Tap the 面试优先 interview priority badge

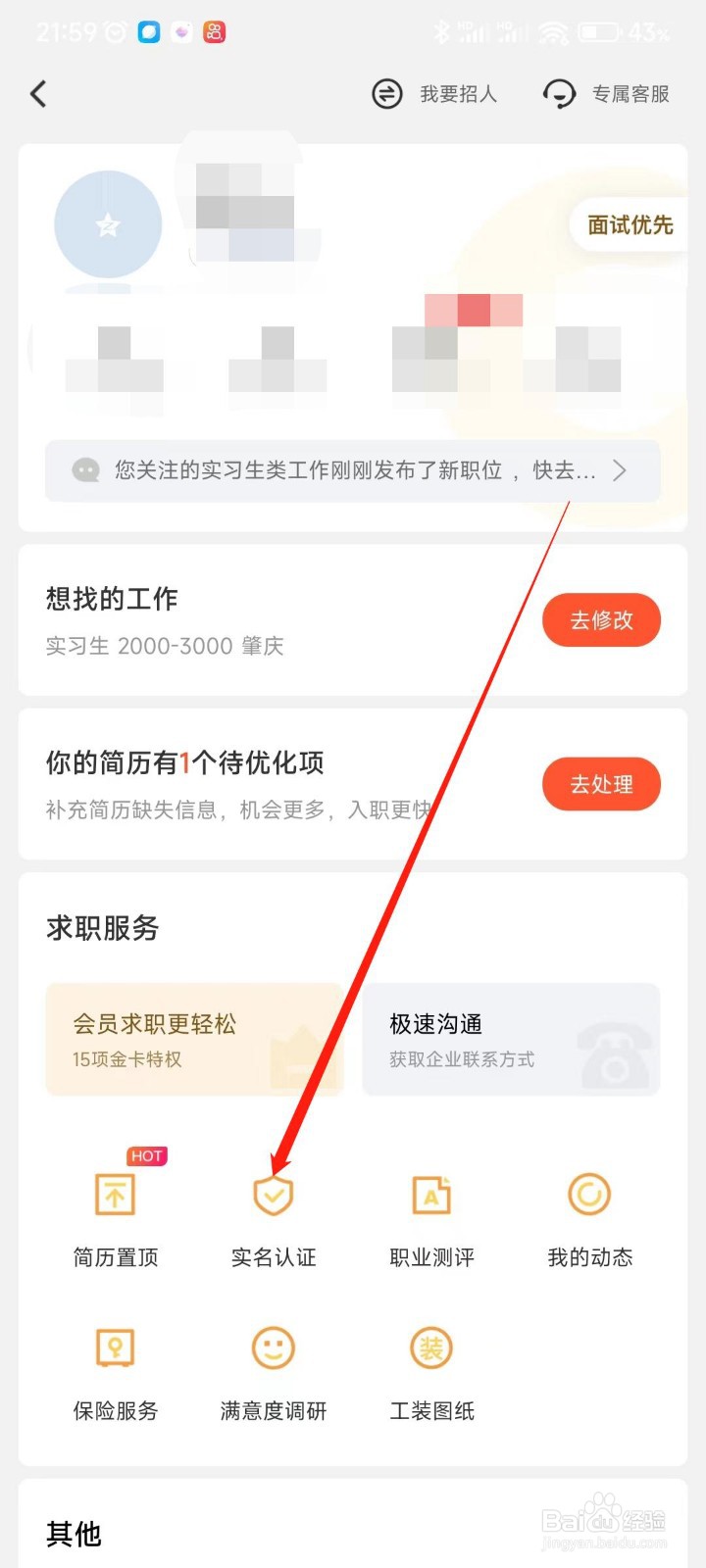[x=629, y=224]
